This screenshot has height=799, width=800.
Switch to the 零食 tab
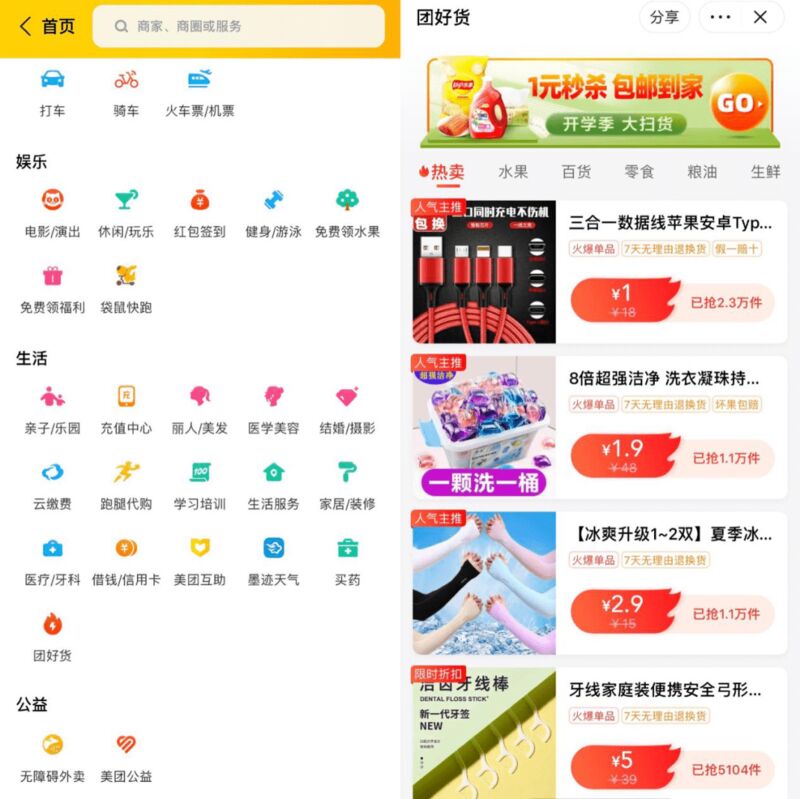pyautogui.click(x=639, y=172)
